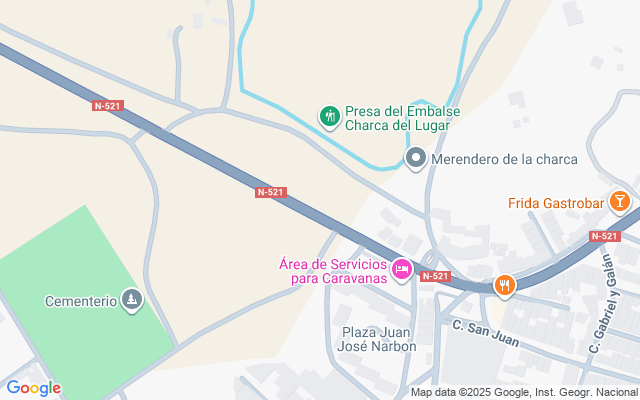
Task: Open the Frida Gastrobar place marker
Action: tap(620, 203)
